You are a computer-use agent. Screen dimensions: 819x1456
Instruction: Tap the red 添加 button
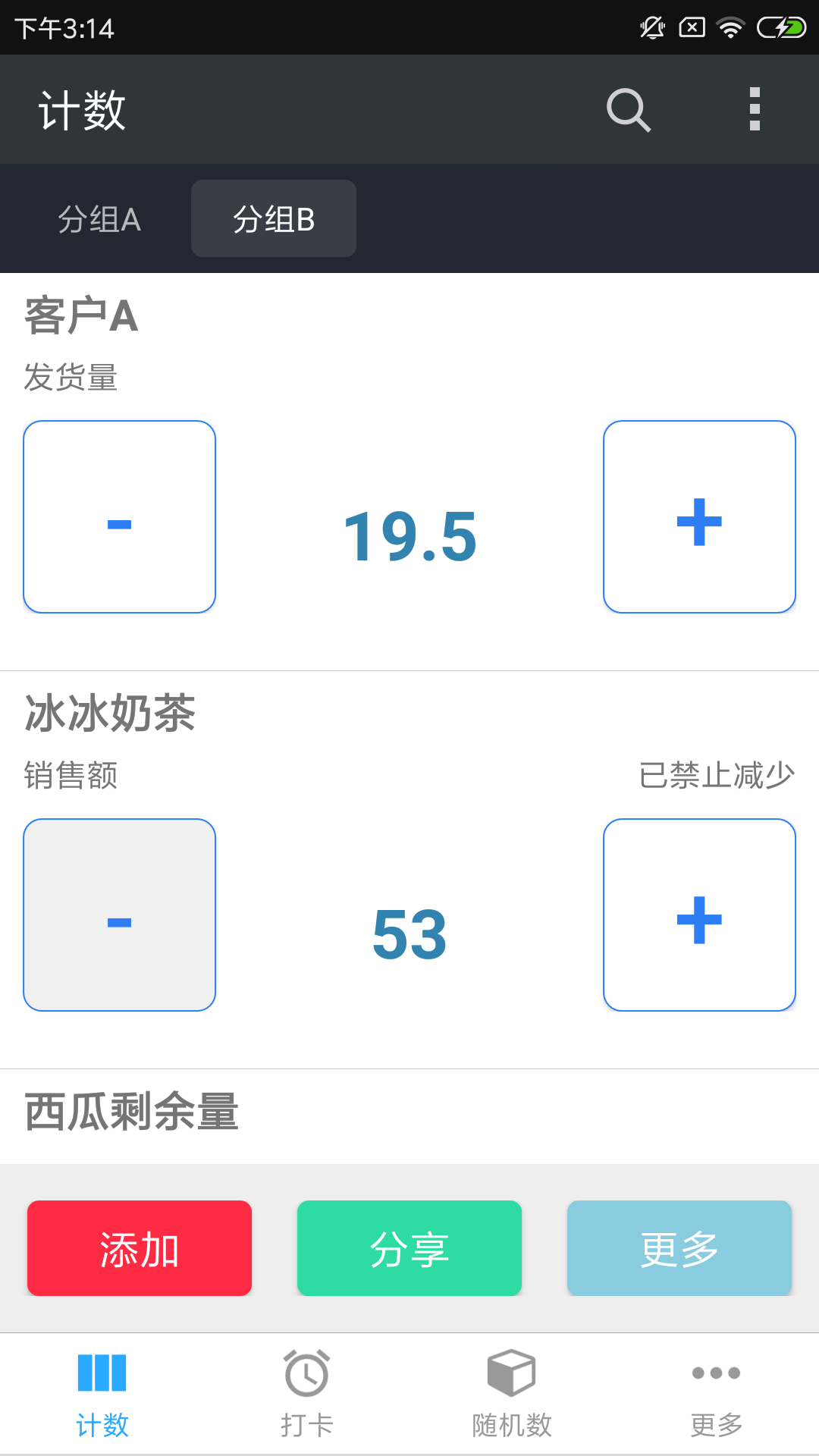(140, 1248)
